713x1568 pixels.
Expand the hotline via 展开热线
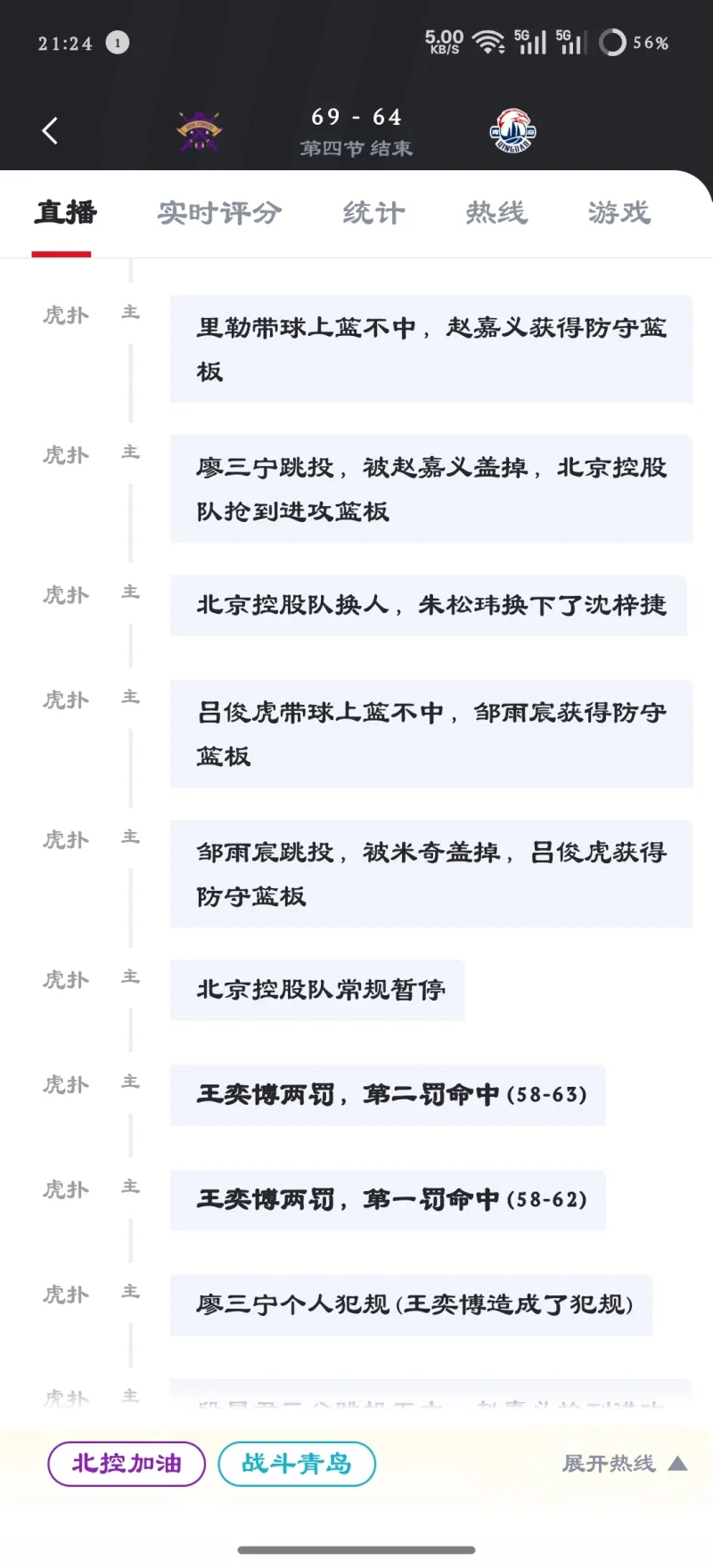coord(624,1464)
